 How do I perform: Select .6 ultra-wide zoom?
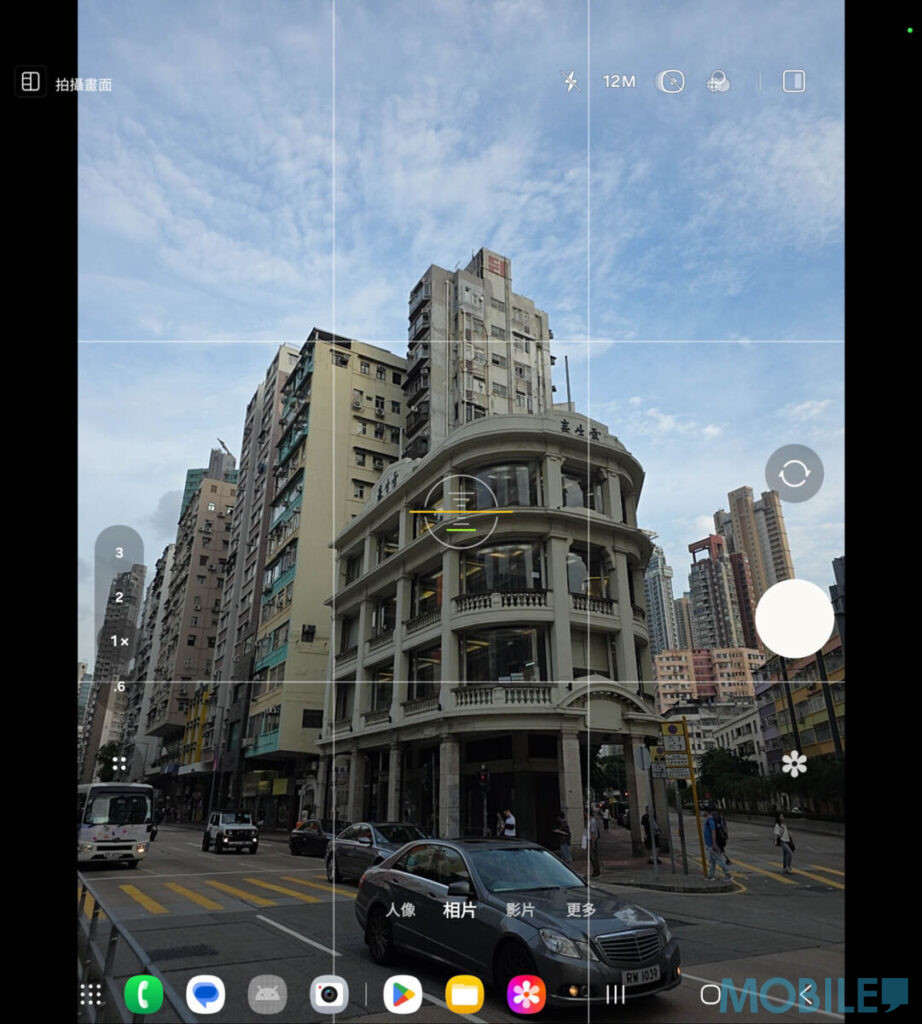[x=119, y=686]
